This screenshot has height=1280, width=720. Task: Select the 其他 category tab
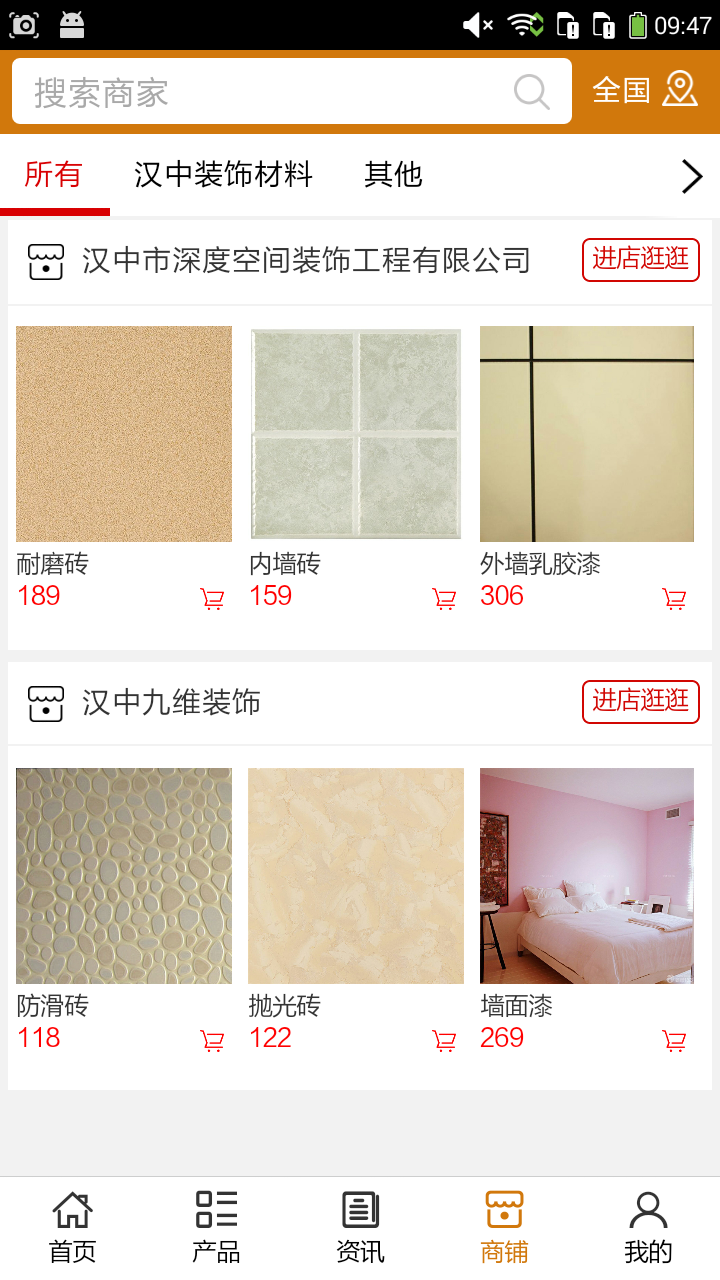(x=393, y=175)
